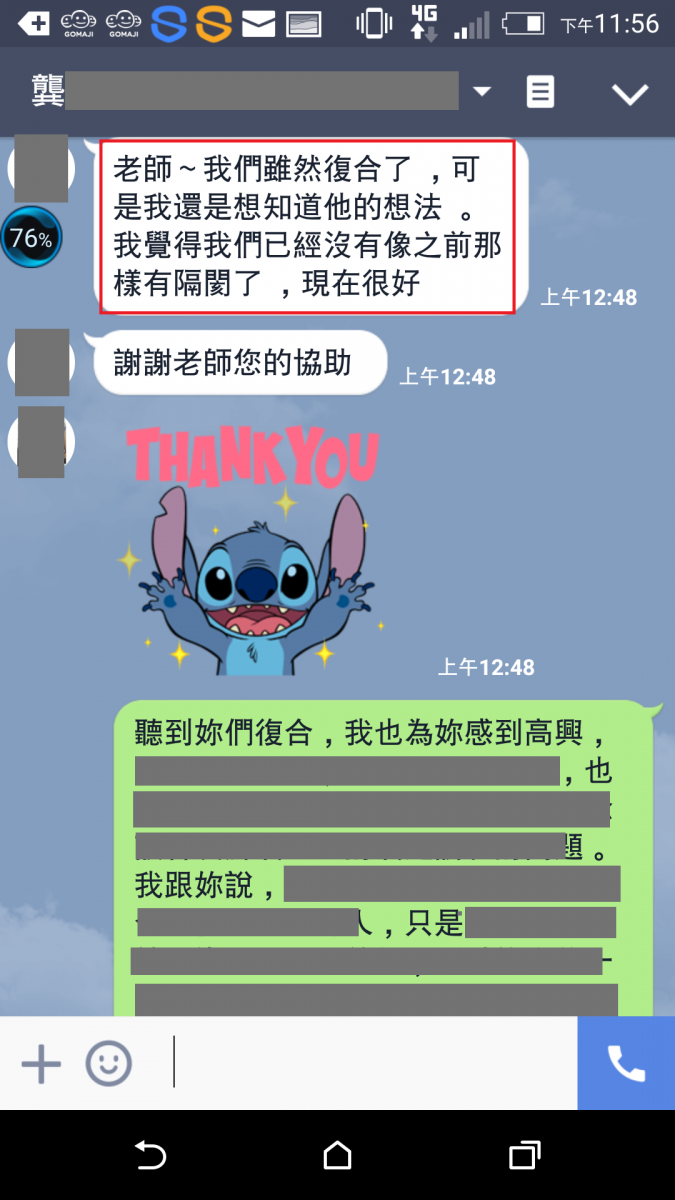Open the notes icon in header
This screenshot has width=675, height=1200.
[540, 93]
